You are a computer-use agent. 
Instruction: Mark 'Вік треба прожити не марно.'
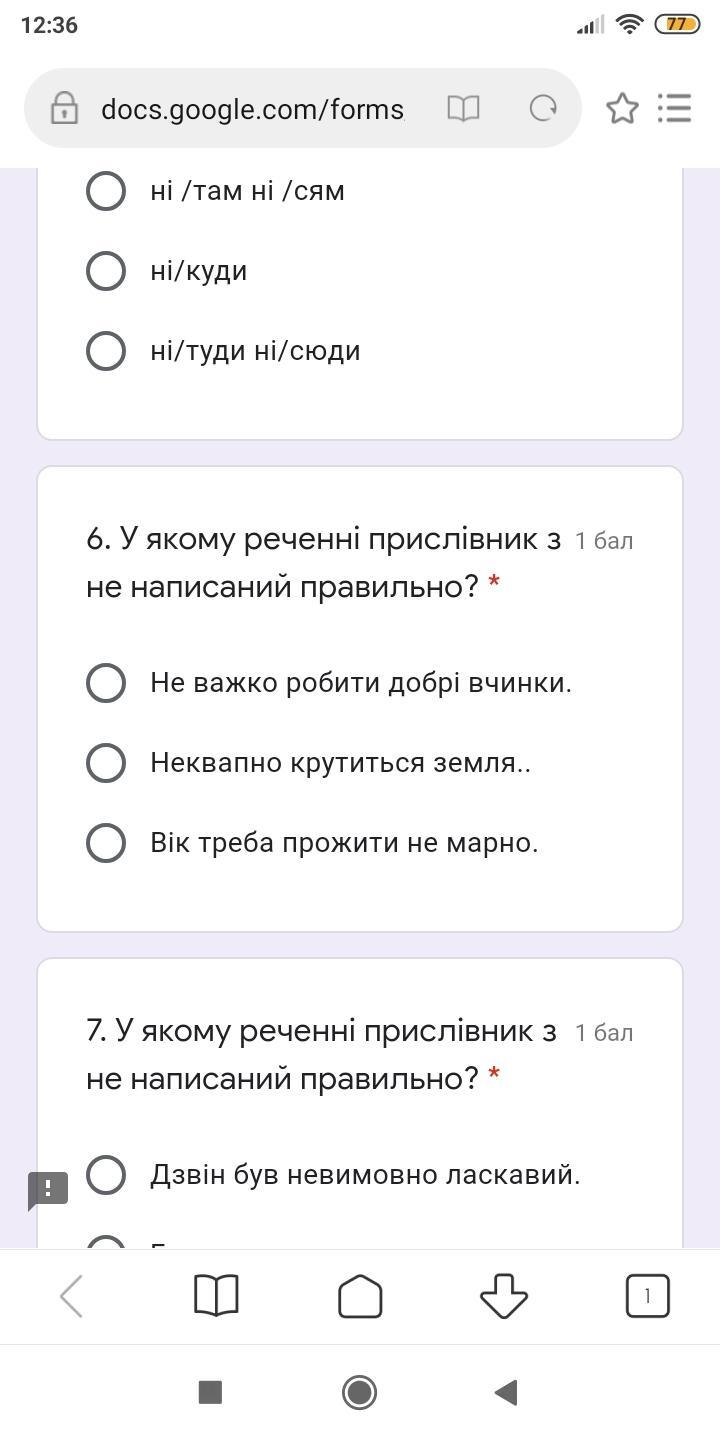pyautogui.click(x=106, y=843)
